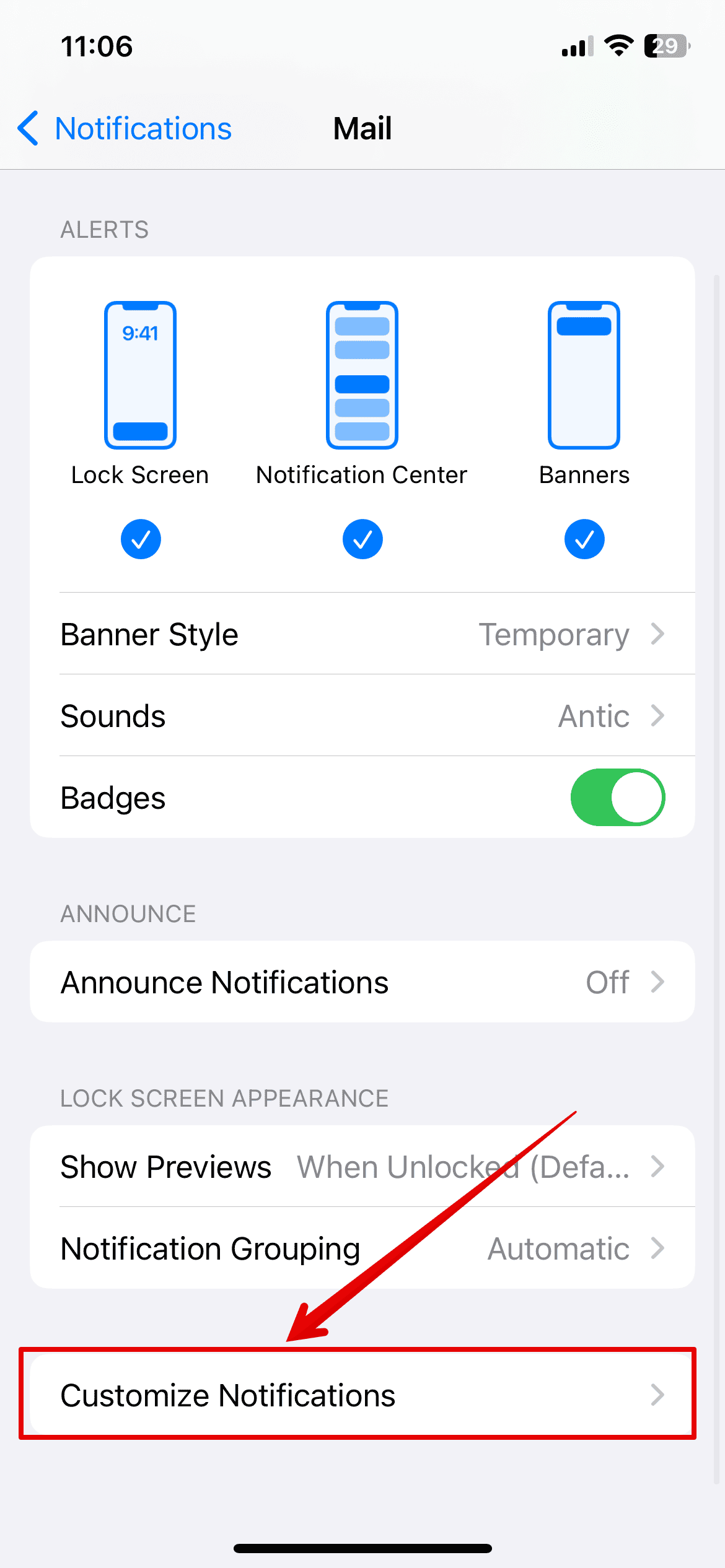Screen dimensions: 725x1568
Task: Uncheck the Banners alert option
Action: pos(583,539)
